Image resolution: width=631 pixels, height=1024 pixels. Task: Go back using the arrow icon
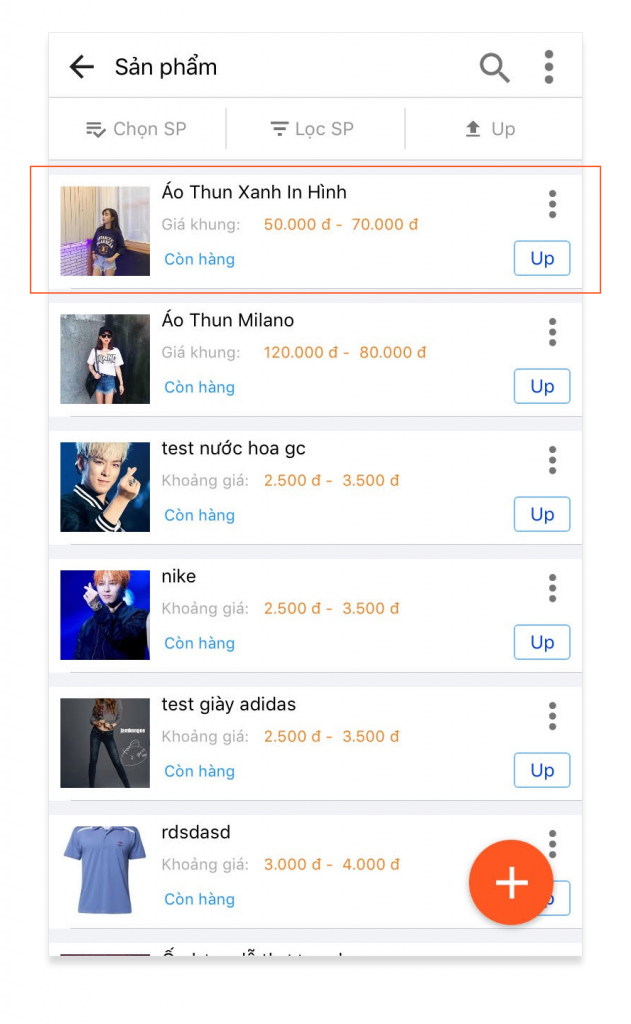[81, 67]
